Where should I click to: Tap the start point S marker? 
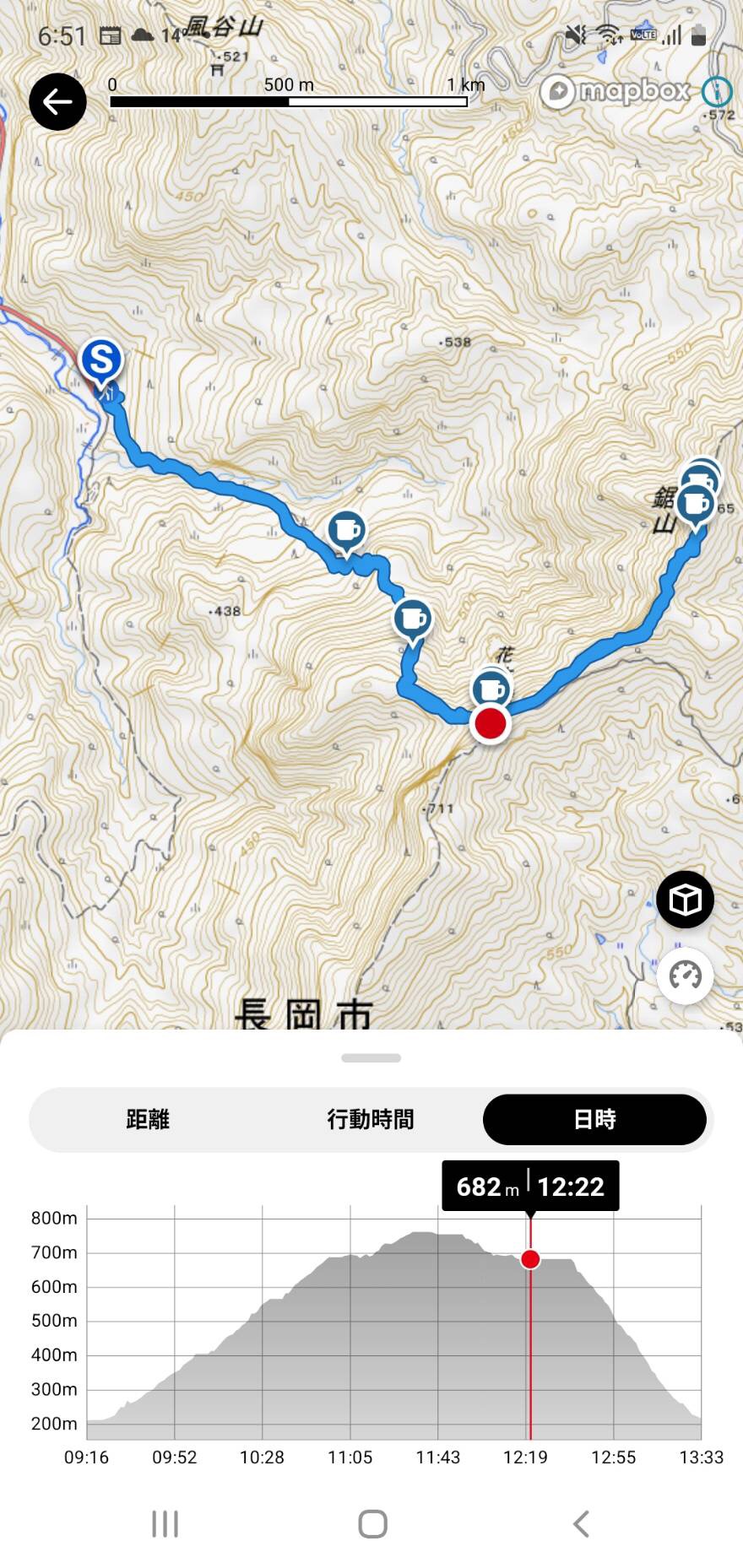pos(101,360)
